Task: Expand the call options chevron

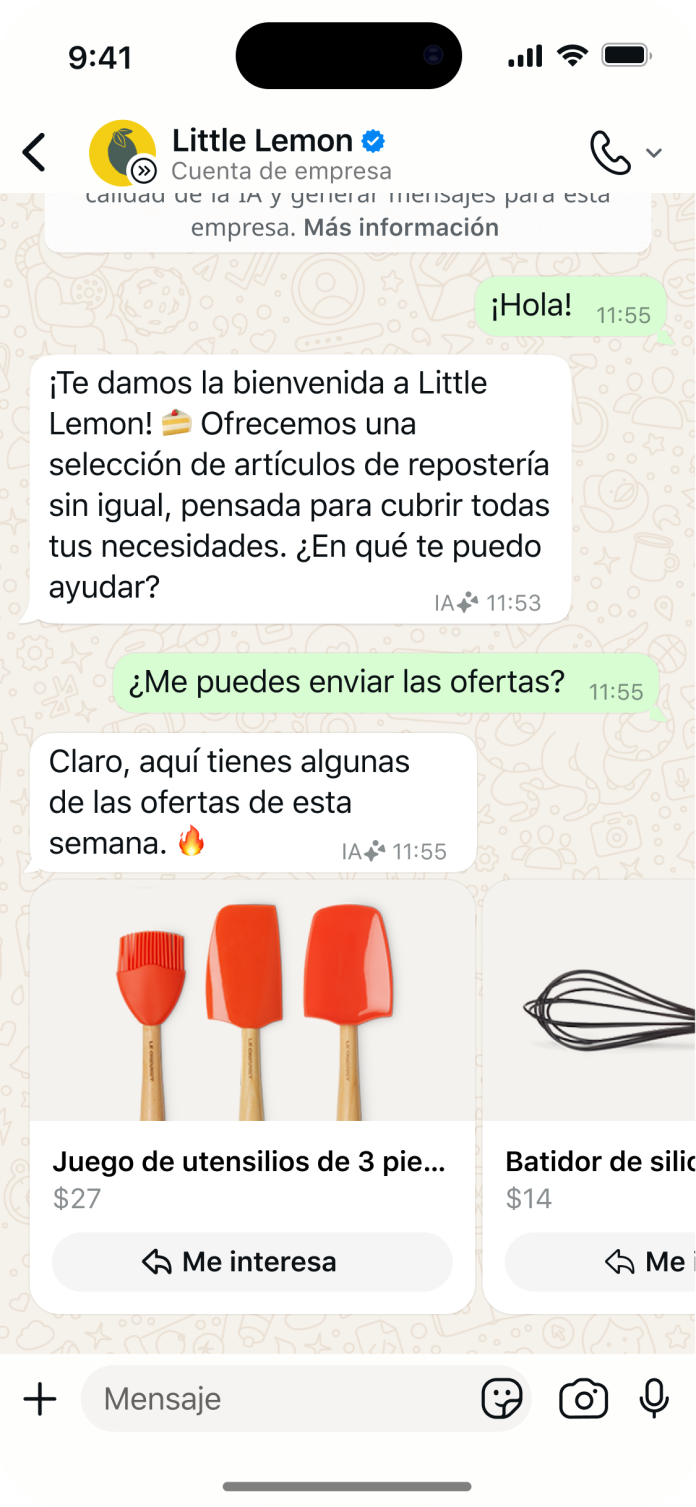Action: pyautogui.click(x=654, y=153)
